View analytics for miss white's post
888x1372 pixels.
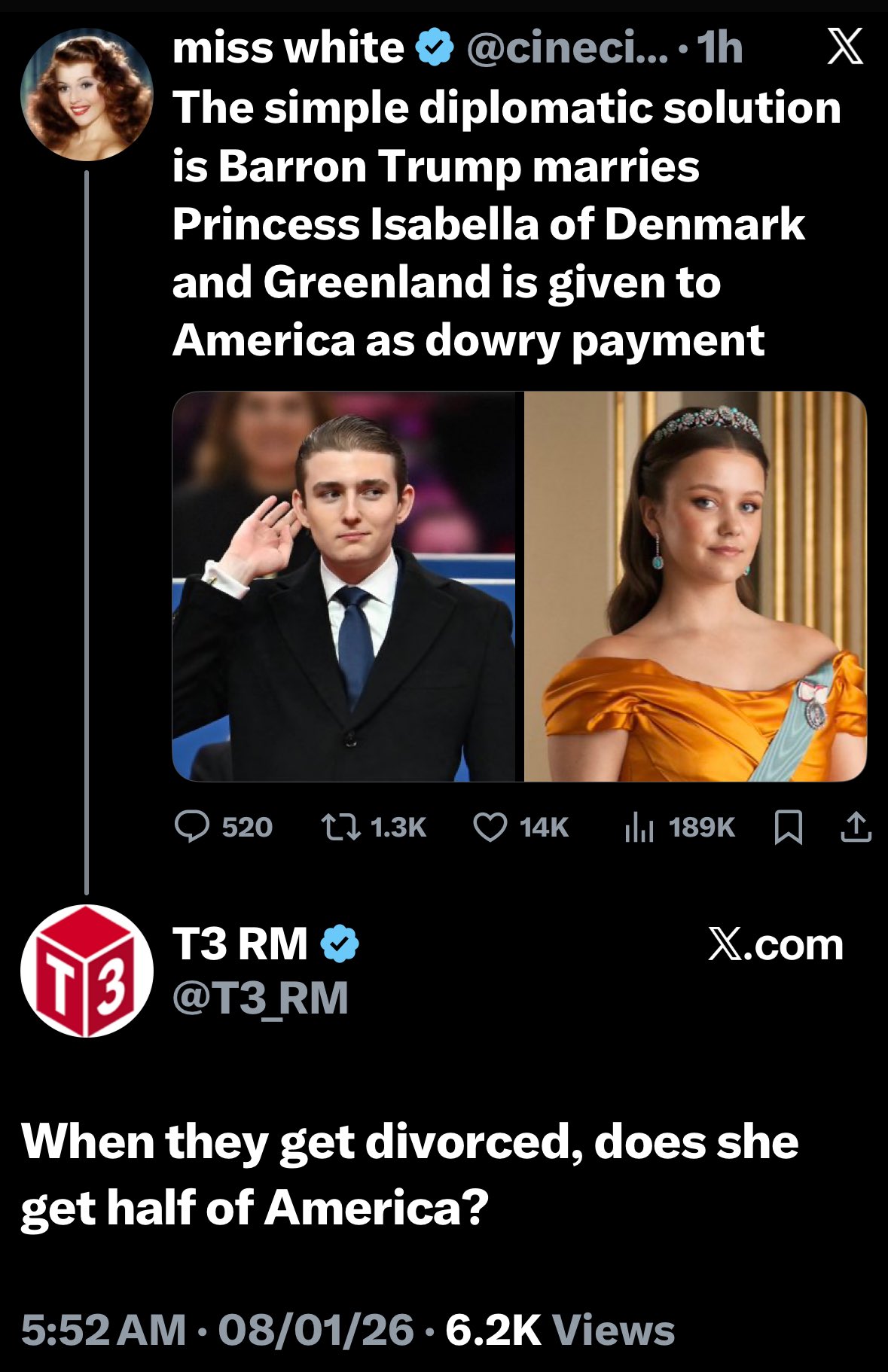(639, 828)
